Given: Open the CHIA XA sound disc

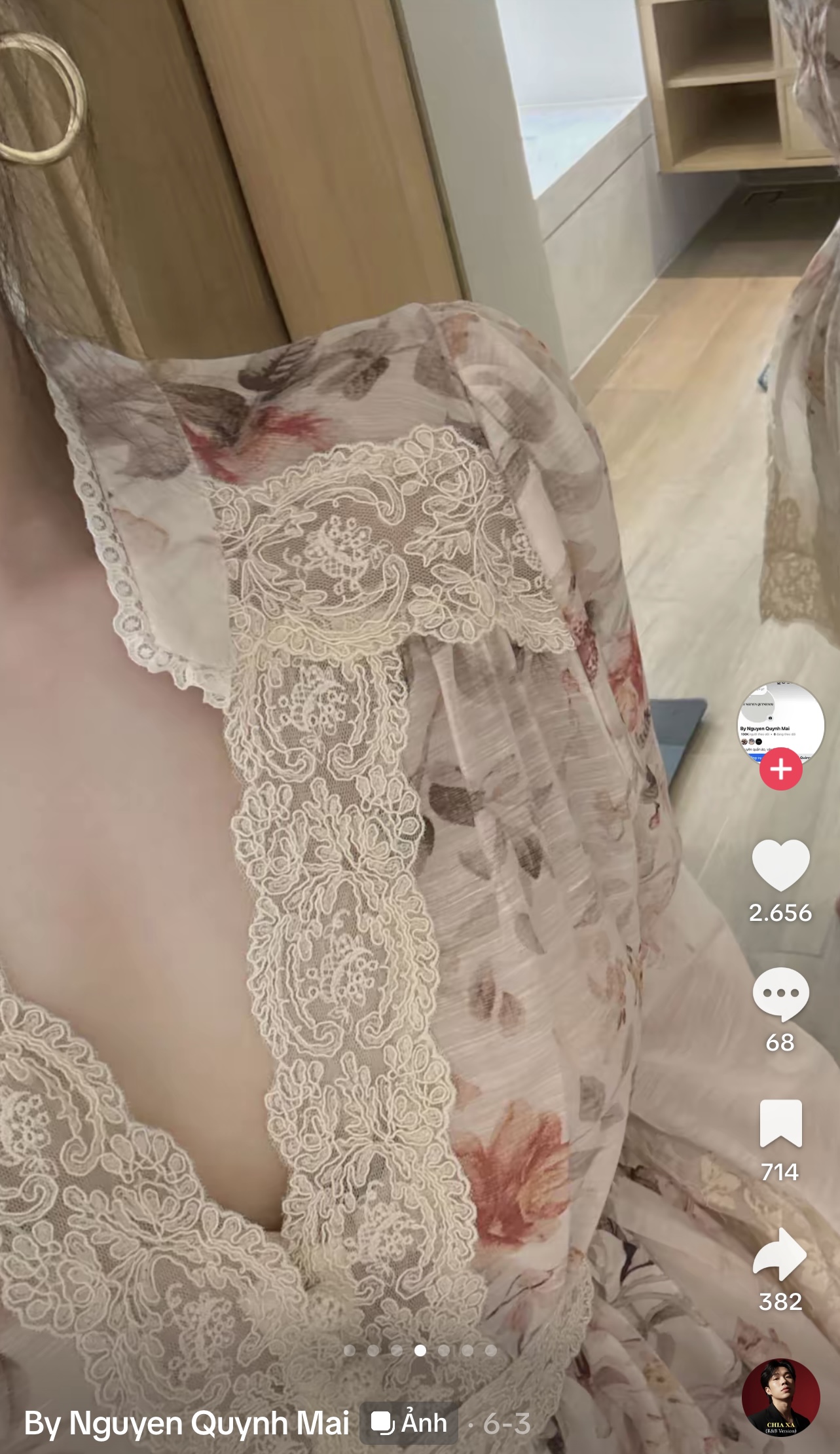Looking at the screenshot, I should click(780, 1398).
